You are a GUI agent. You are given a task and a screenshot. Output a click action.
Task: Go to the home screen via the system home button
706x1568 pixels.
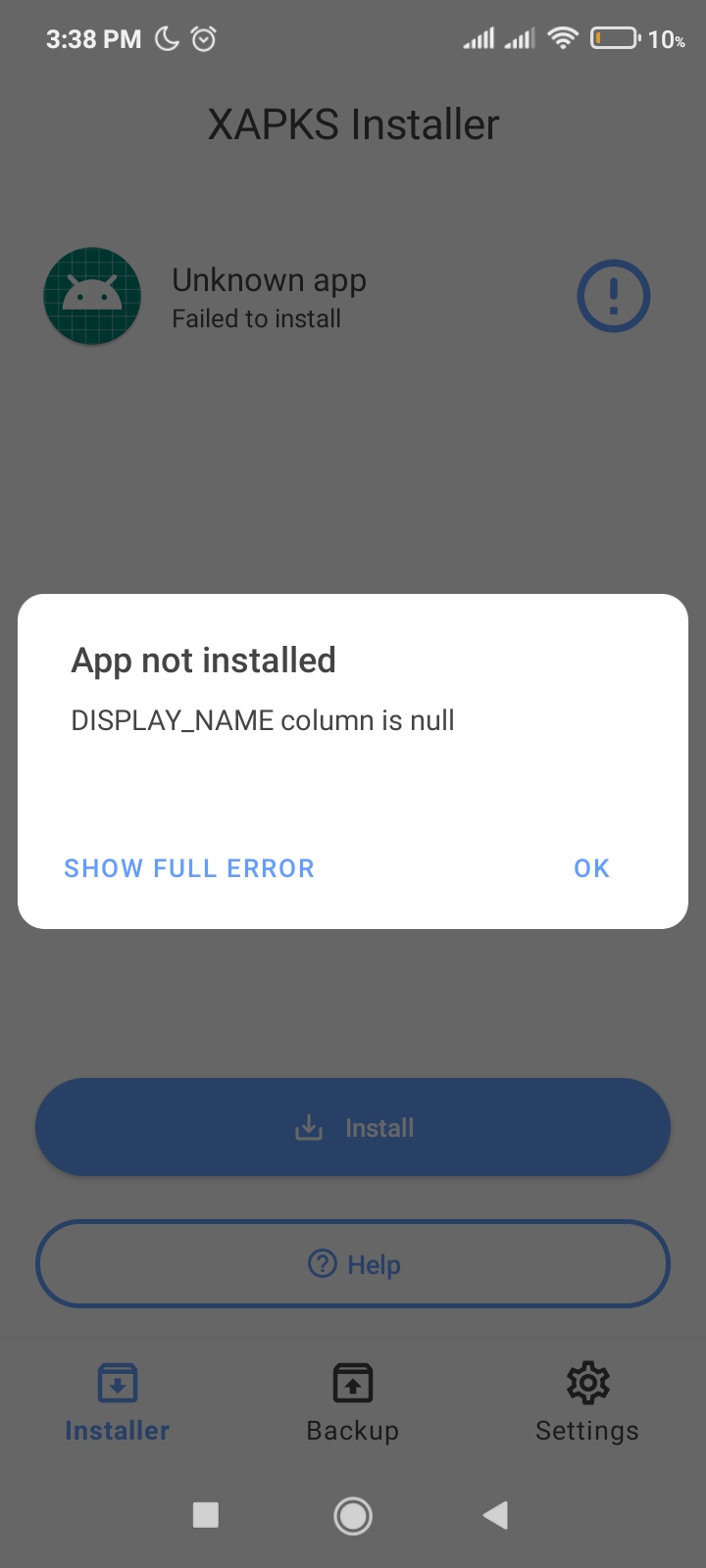(x=353, y=1515)
